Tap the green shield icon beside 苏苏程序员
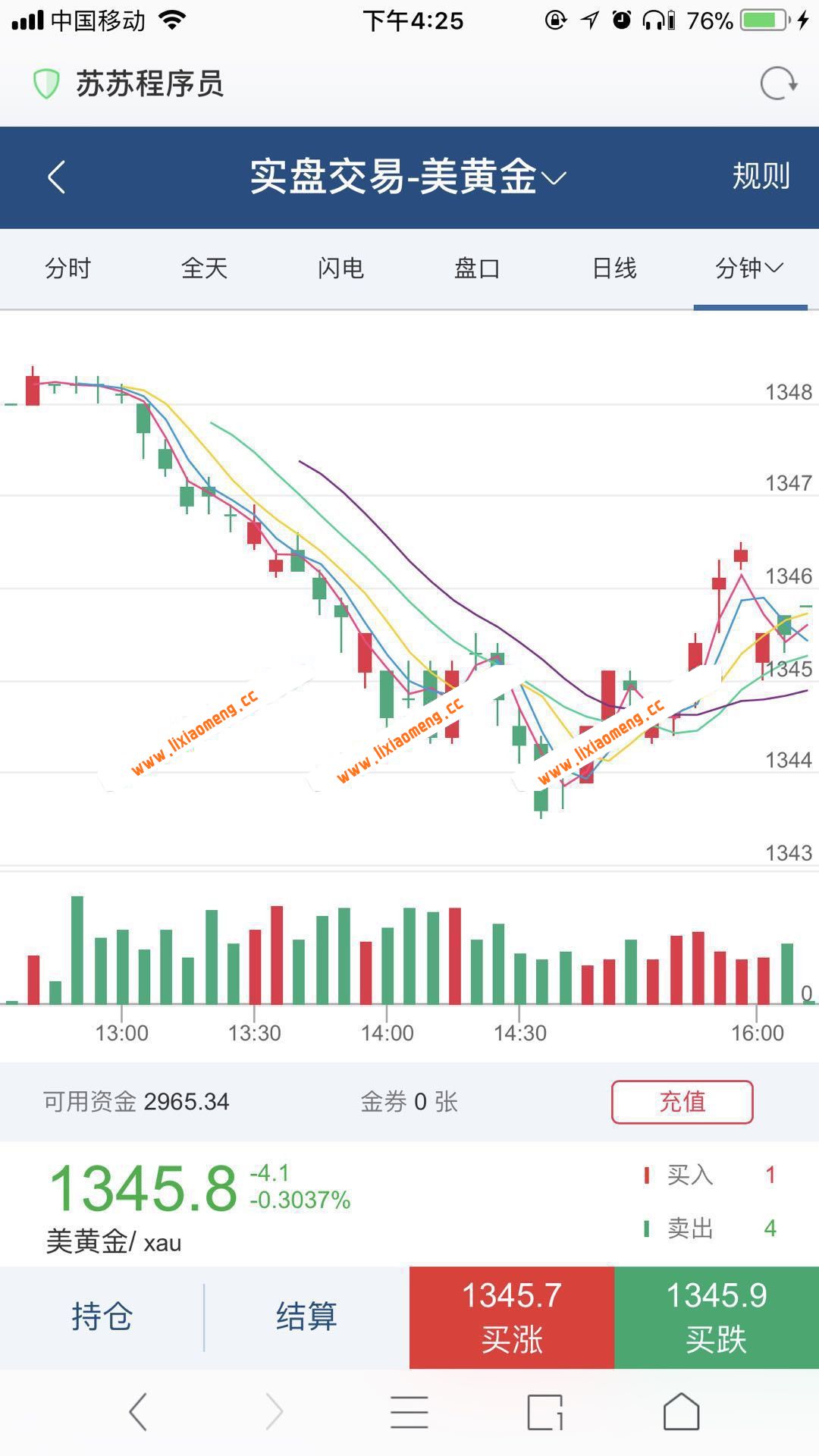819x1456 pixels. 45,85
